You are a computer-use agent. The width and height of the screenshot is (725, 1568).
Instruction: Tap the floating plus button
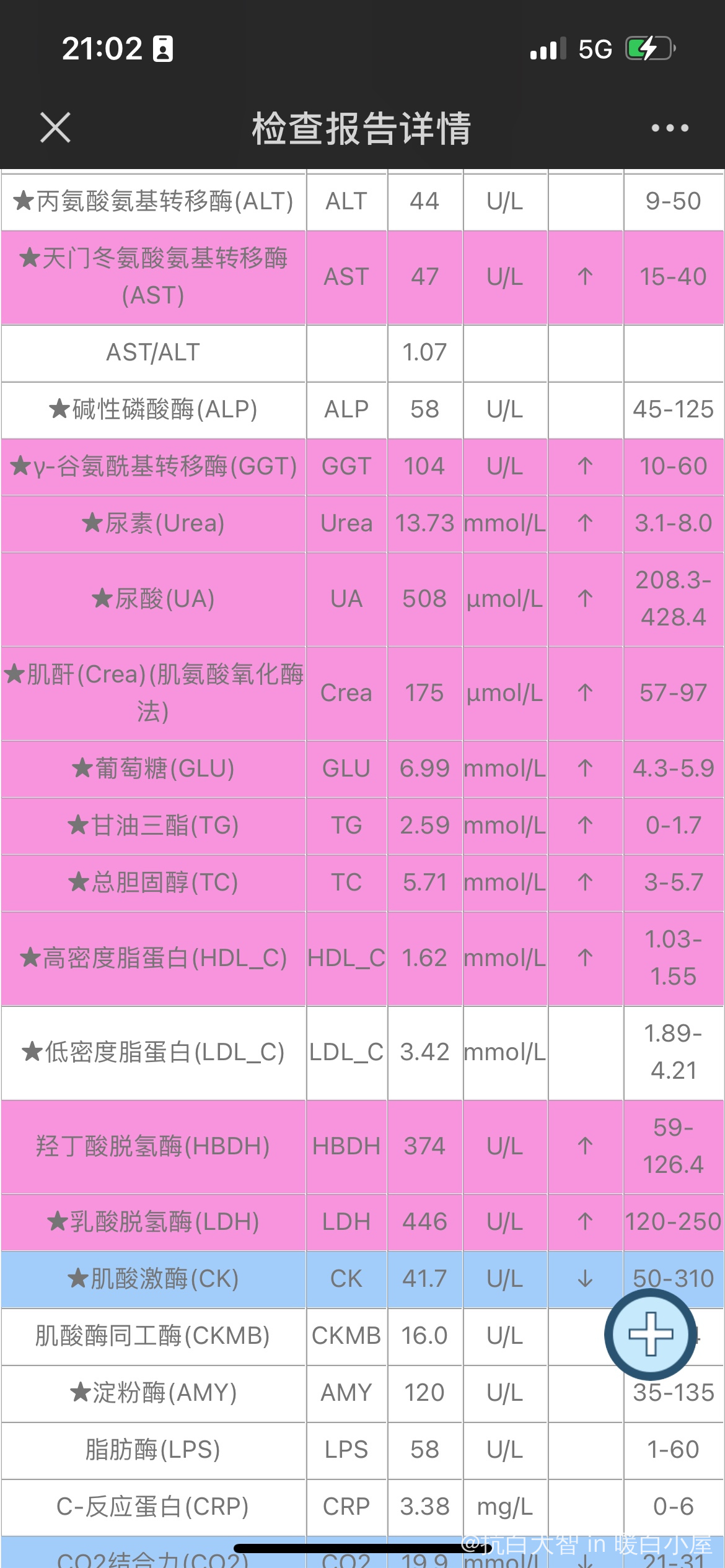651,1333
